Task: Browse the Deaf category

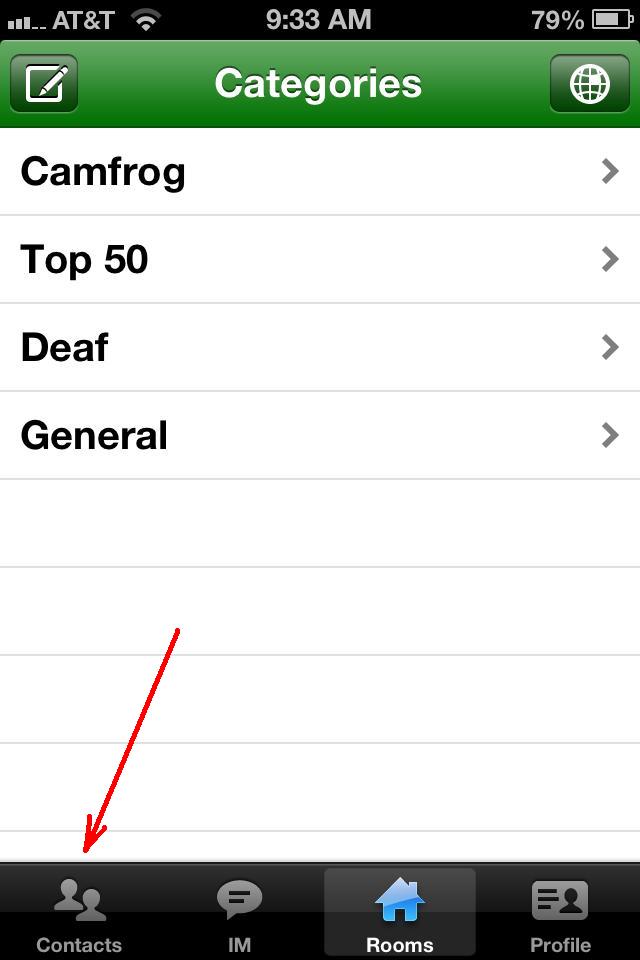Action: tap(320, 348)
